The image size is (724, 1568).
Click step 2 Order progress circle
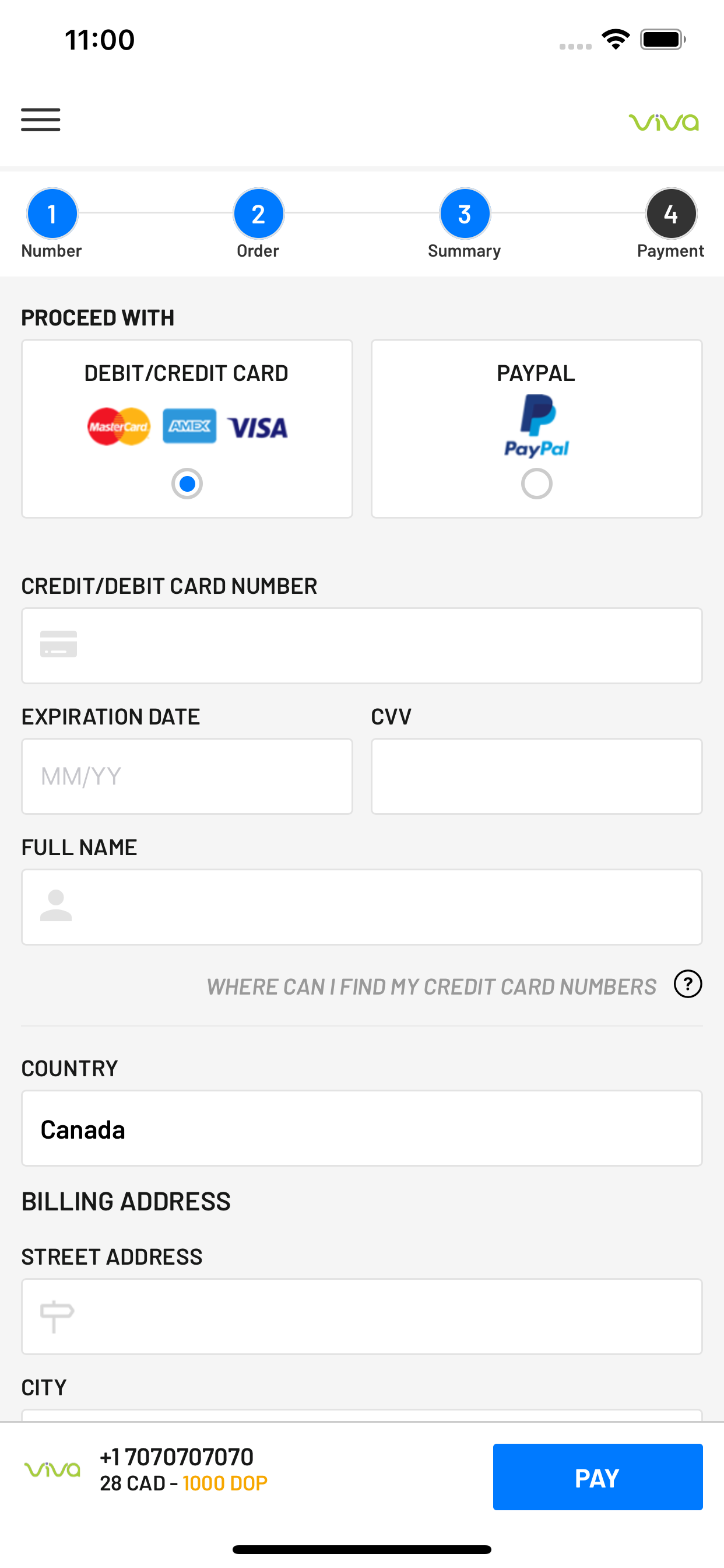(258, 213)
